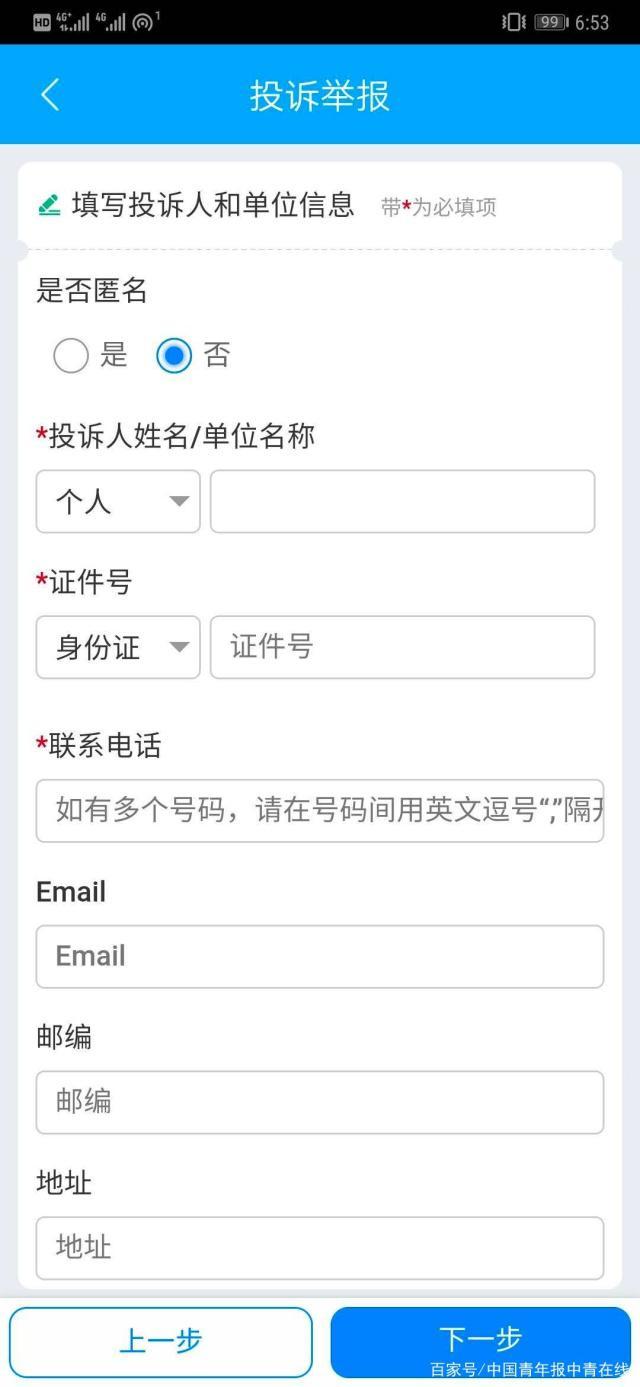Continue with the 下一步 button

[481, 1342]
